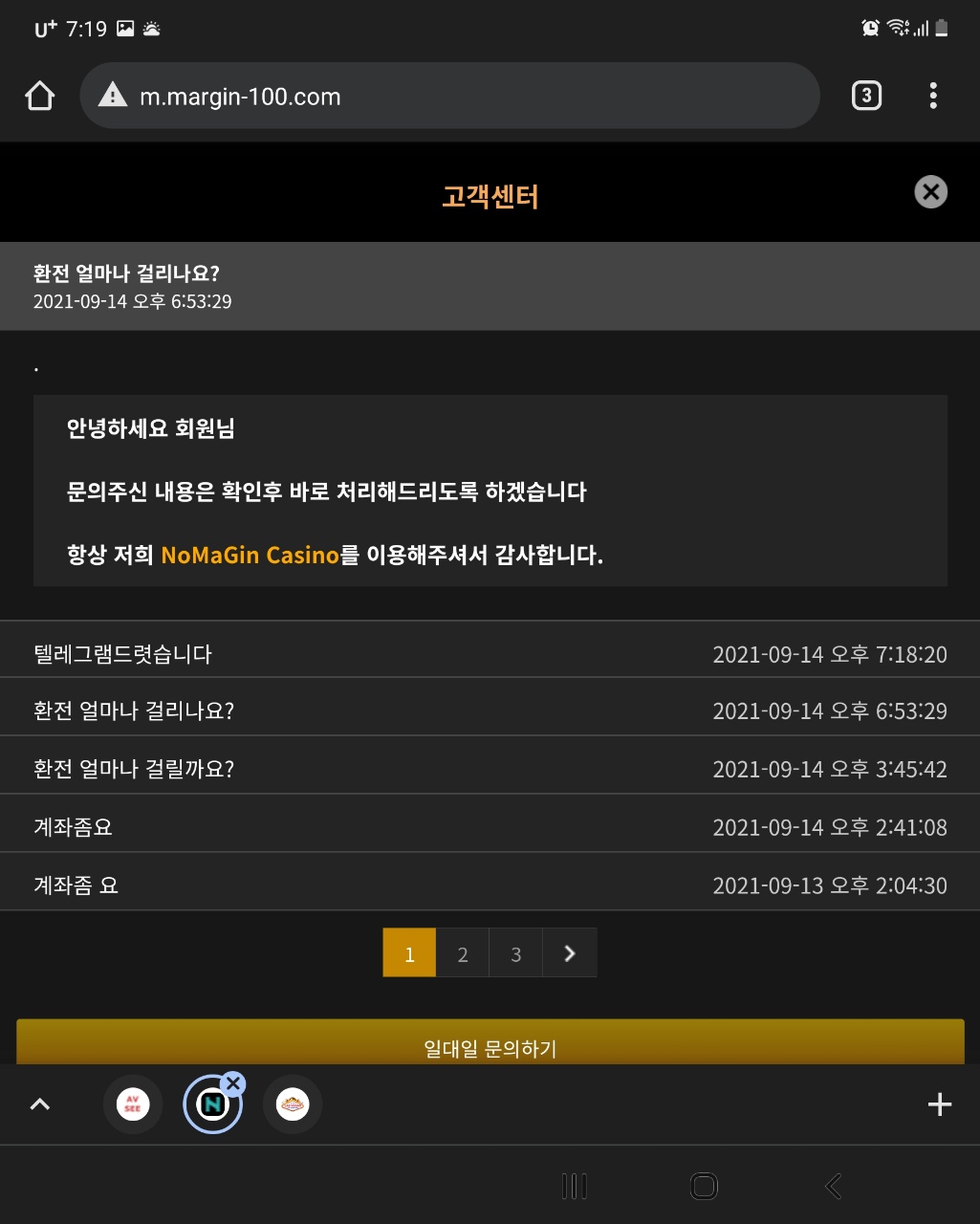Go to the browser home page
980x1224 pixels.
click(x=40, y=96)
